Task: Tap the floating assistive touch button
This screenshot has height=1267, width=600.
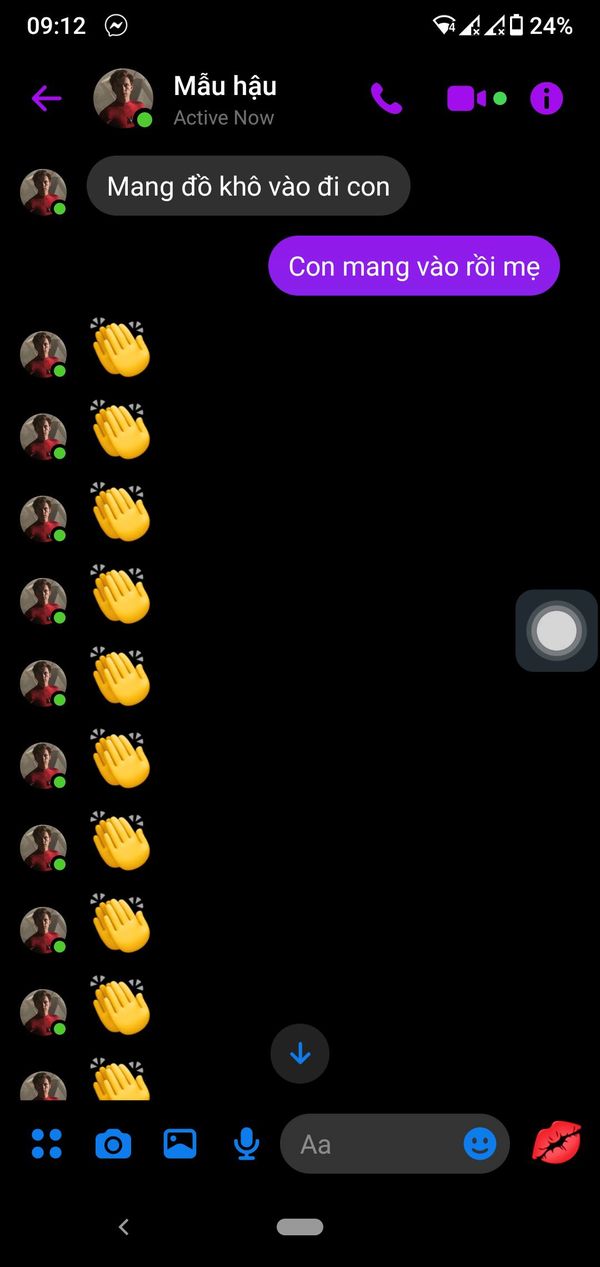Action: 556,631
